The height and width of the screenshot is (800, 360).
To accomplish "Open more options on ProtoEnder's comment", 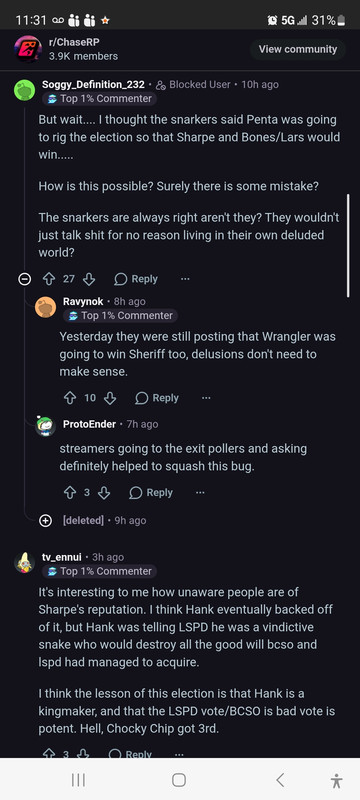I will [x=200, y=493].
